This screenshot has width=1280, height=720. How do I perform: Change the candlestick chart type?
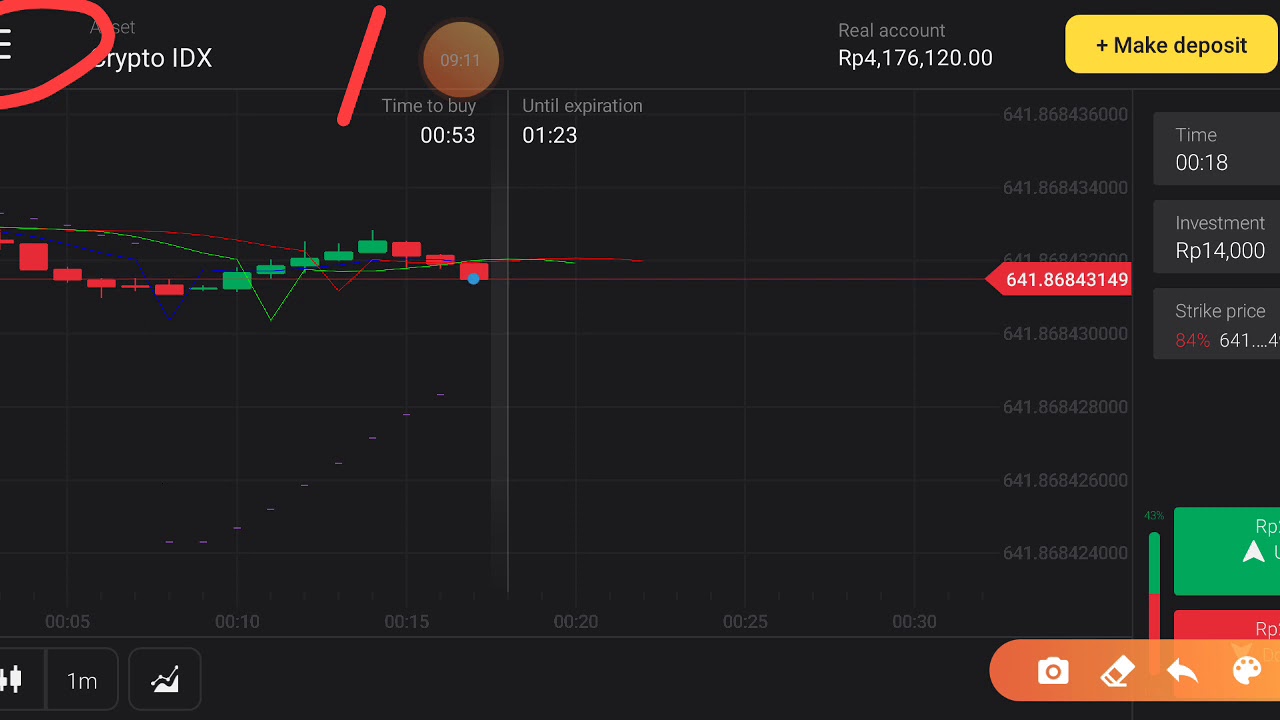pos(12,680)
